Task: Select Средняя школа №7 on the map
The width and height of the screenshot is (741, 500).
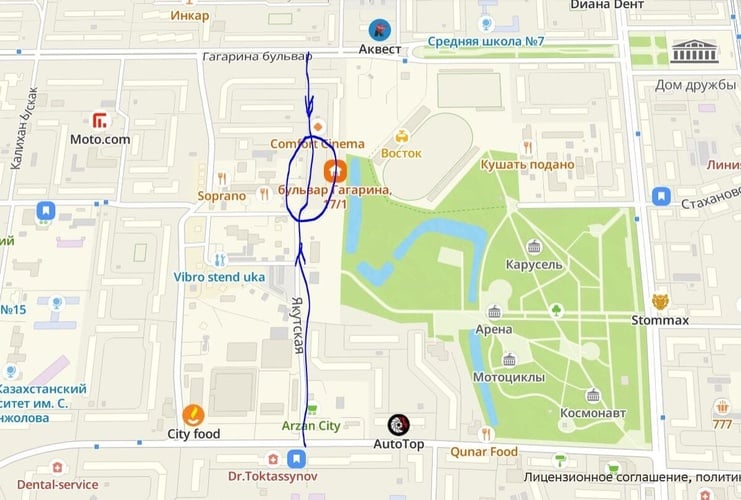Action: coord(486,24)
